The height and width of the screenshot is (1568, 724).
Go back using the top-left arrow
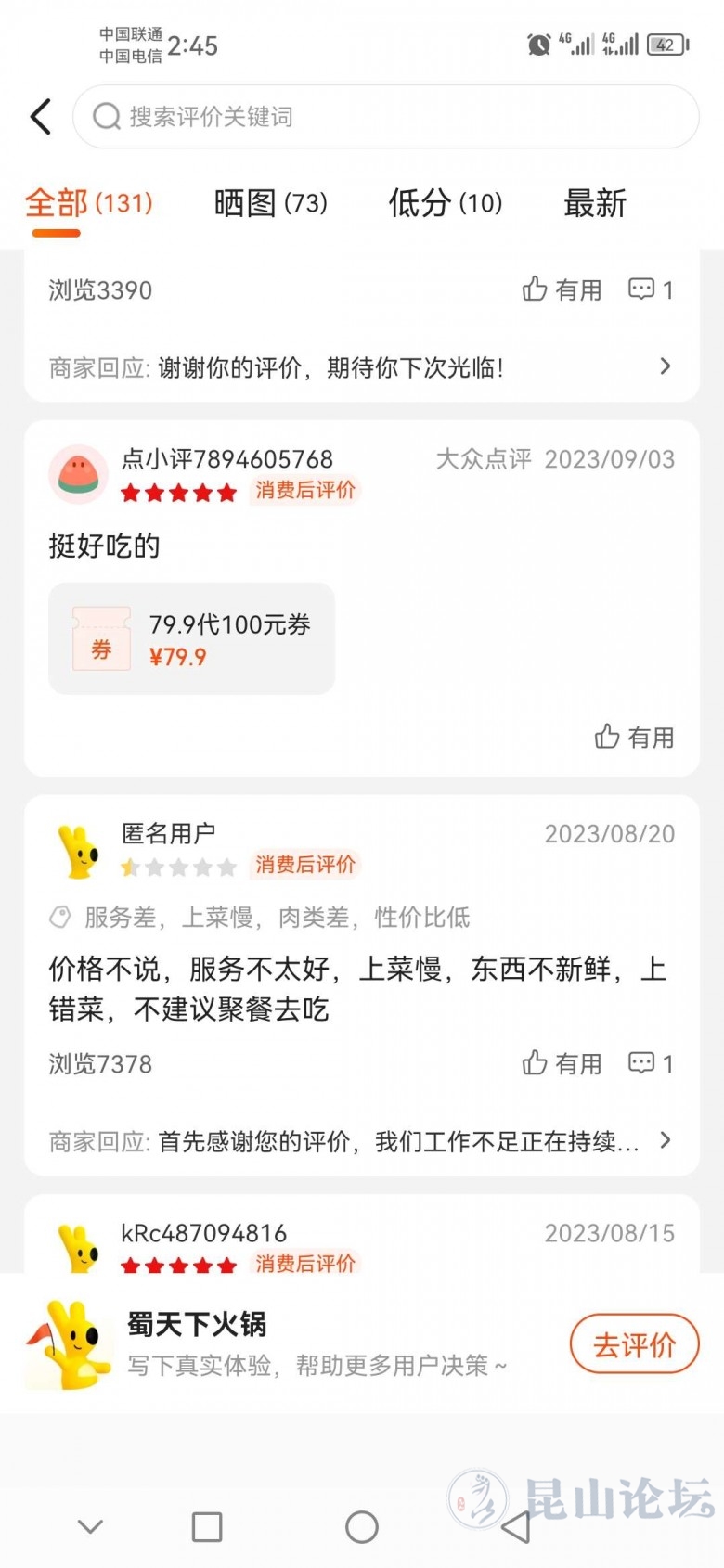(41, 117)
